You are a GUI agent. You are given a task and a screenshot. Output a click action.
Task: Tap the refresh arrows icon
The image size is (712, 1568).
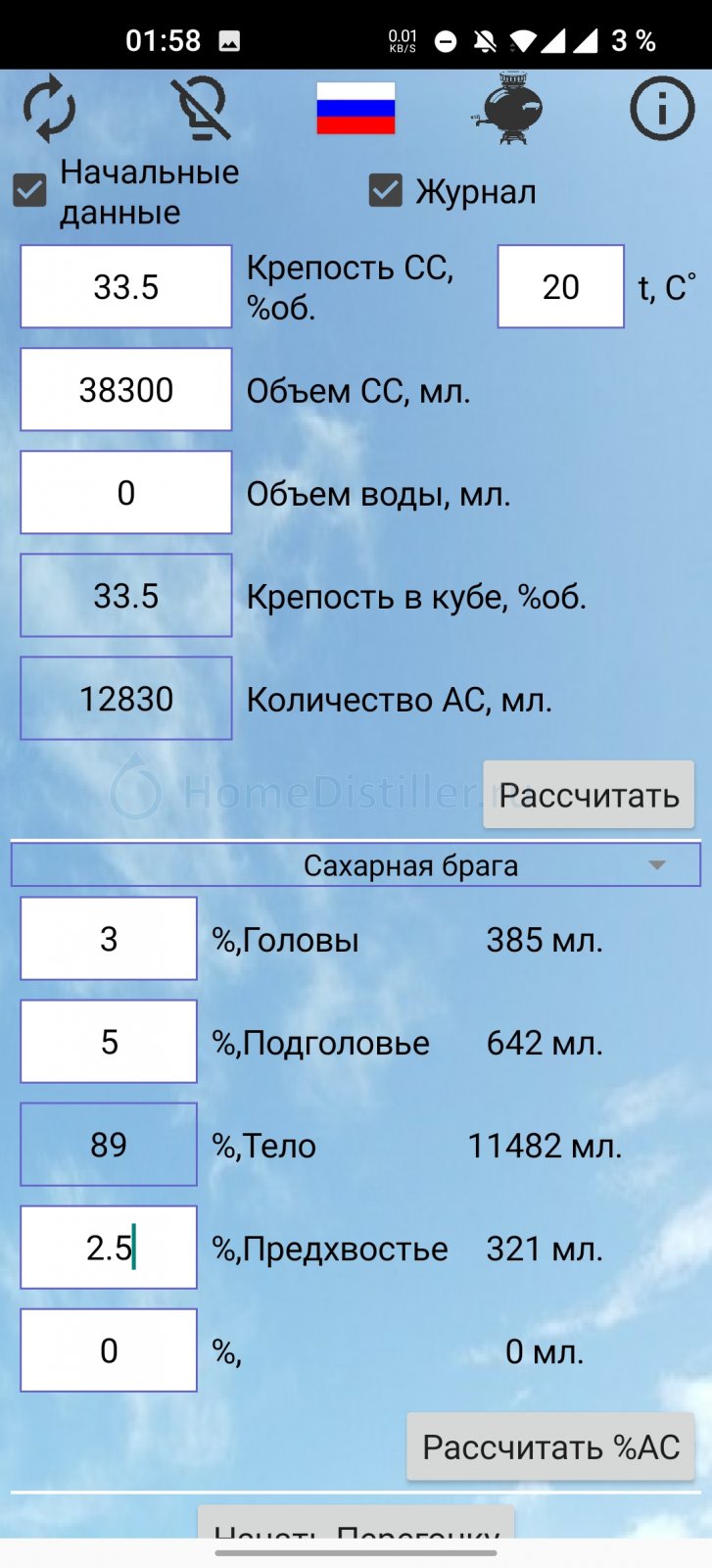click(49, 109)
